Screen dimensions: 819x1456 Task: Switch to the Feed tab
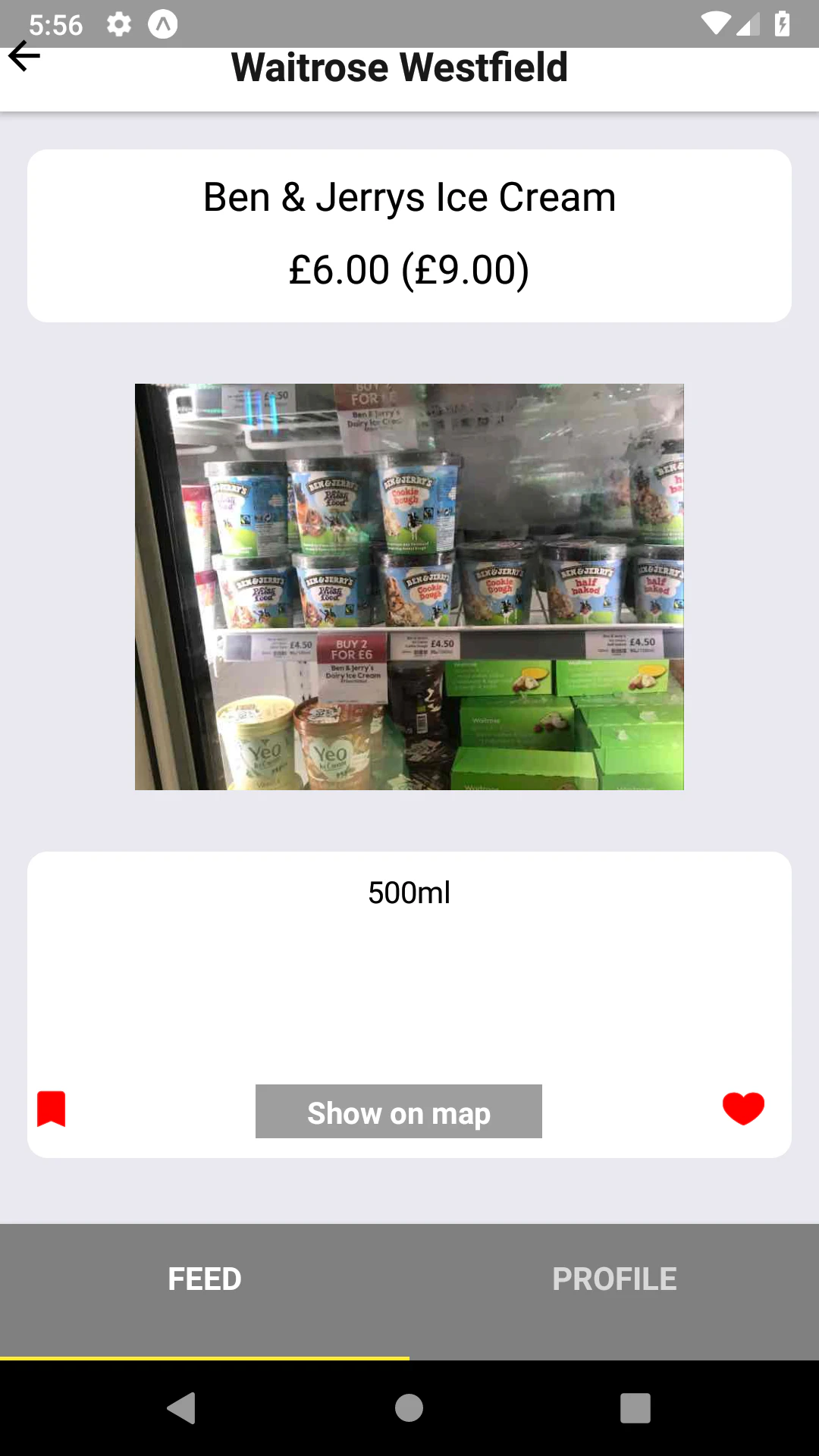click(205, 1279)
